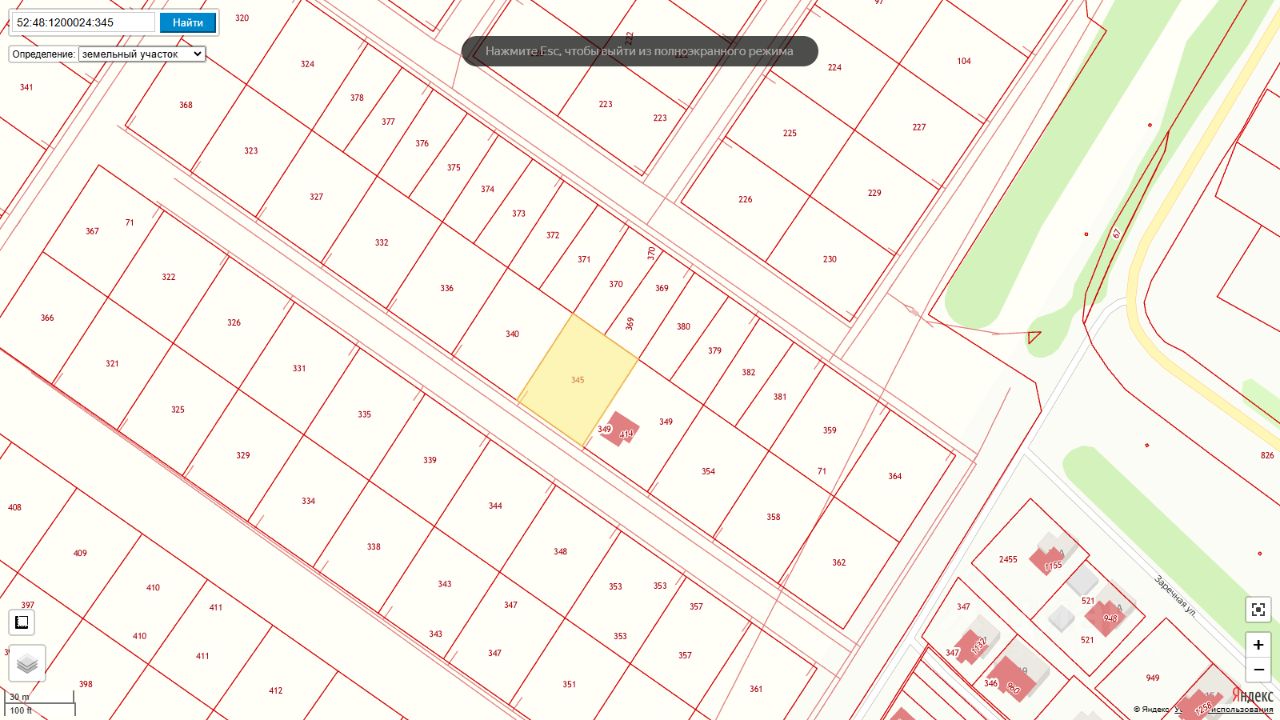1280x720 pixels.
Task: Open the map layers selector
Action: point(27,663)
